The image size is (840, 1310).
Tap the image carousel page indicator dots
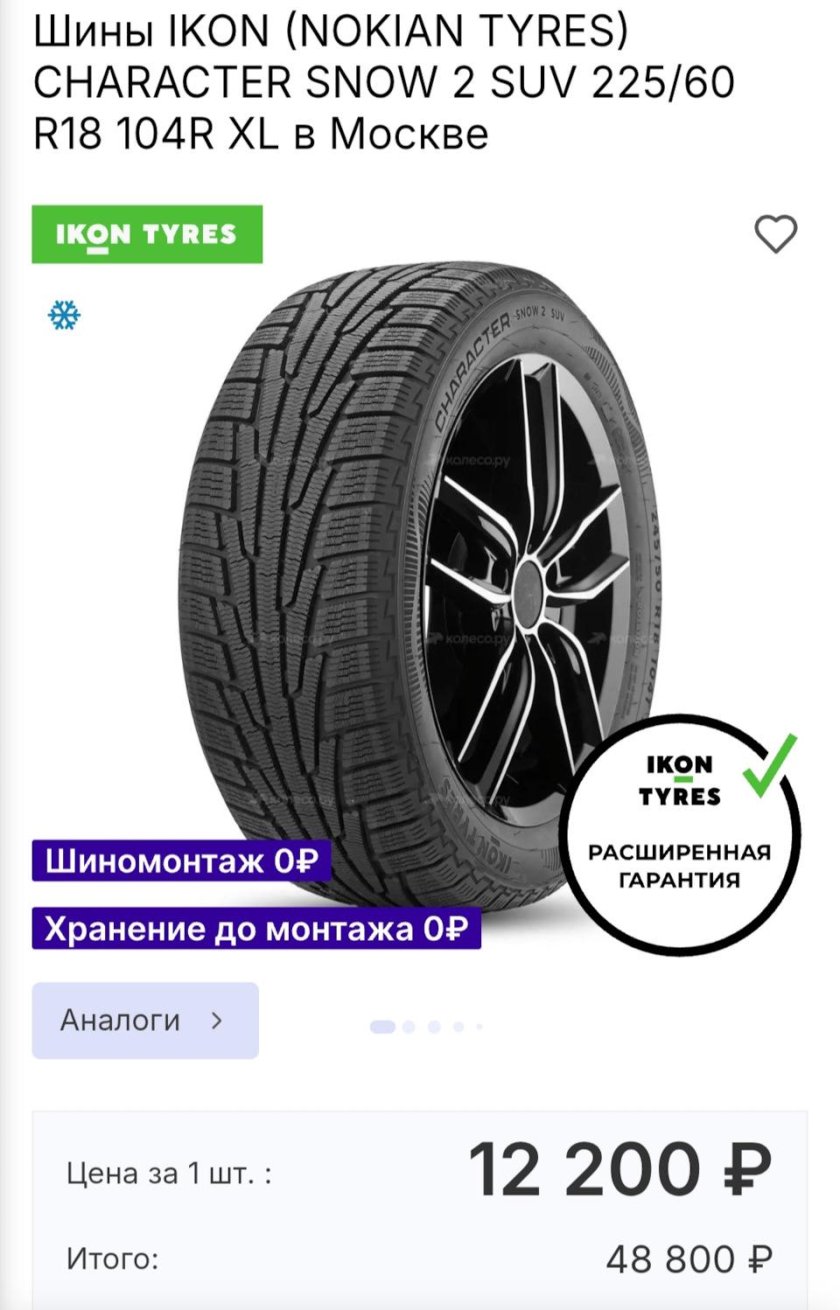coord(427,1026)
